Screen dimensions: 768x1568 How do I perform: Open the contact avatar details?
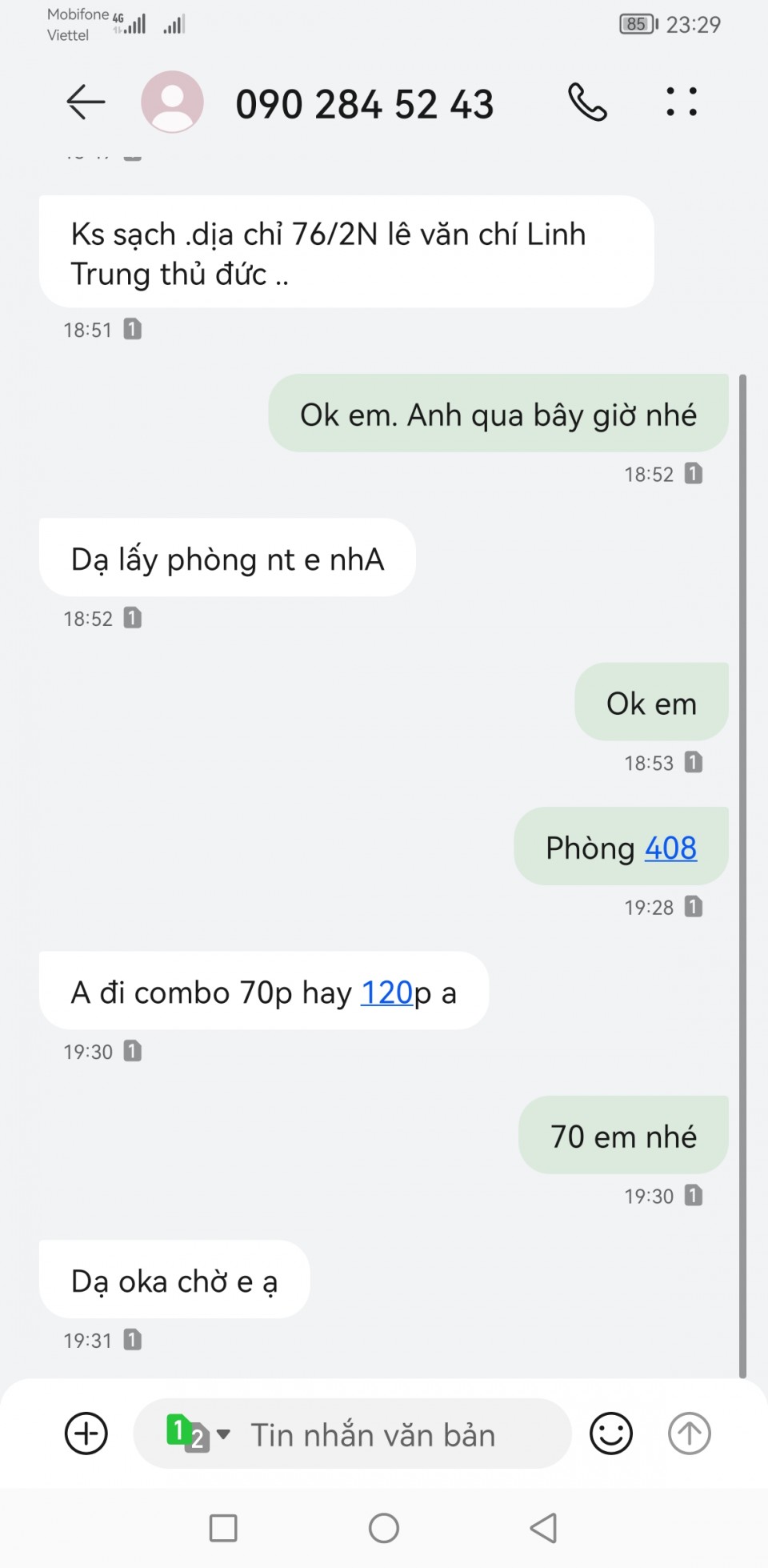[172, 102]
